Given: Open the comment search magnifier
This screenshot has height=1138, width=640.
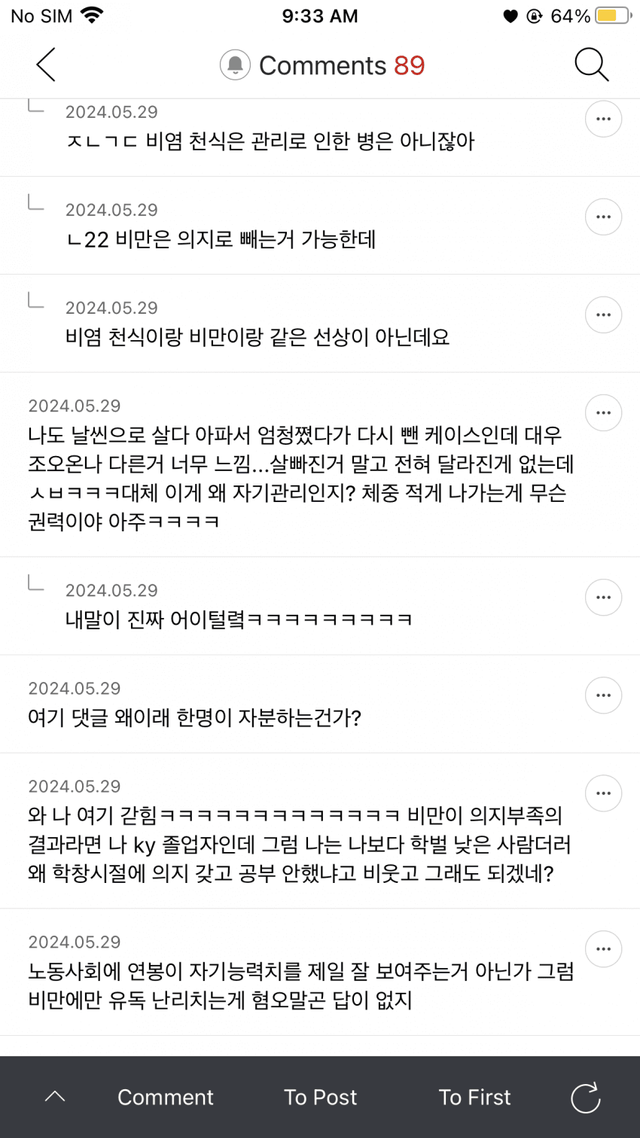Looking at the screenshot, I should (x=591, y=65).
